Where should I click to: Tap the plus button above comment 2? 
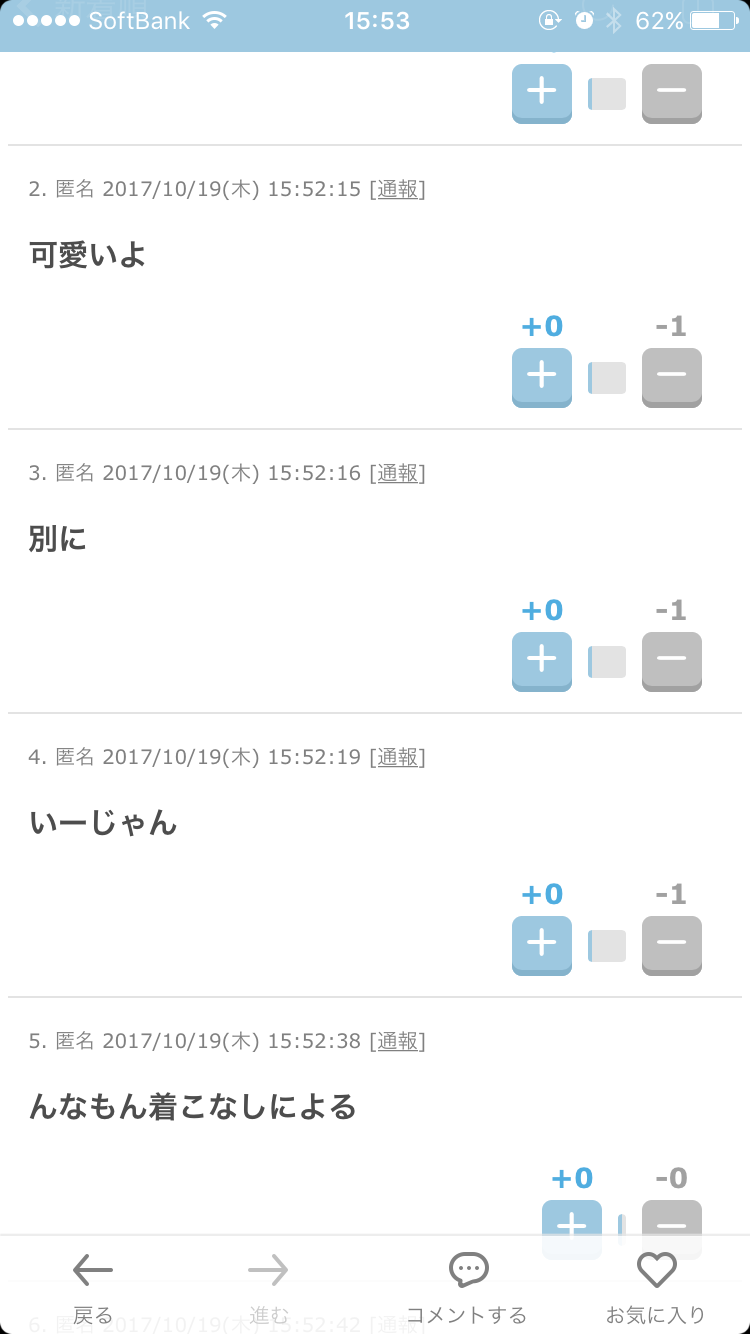pos(542,93)
